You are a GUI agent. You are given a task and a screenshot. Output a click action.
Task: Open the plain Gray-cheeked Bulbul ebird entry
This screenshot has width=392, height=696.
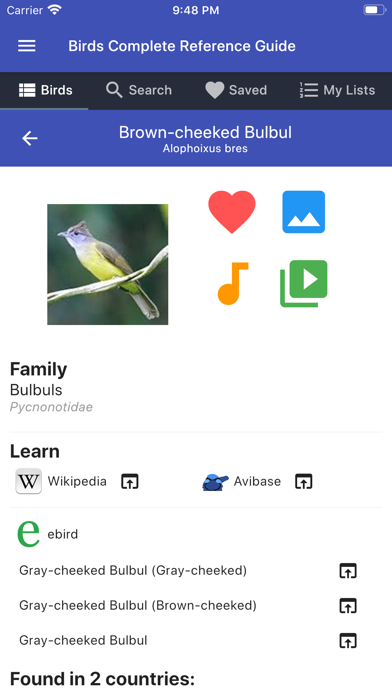tap(188, 641)
